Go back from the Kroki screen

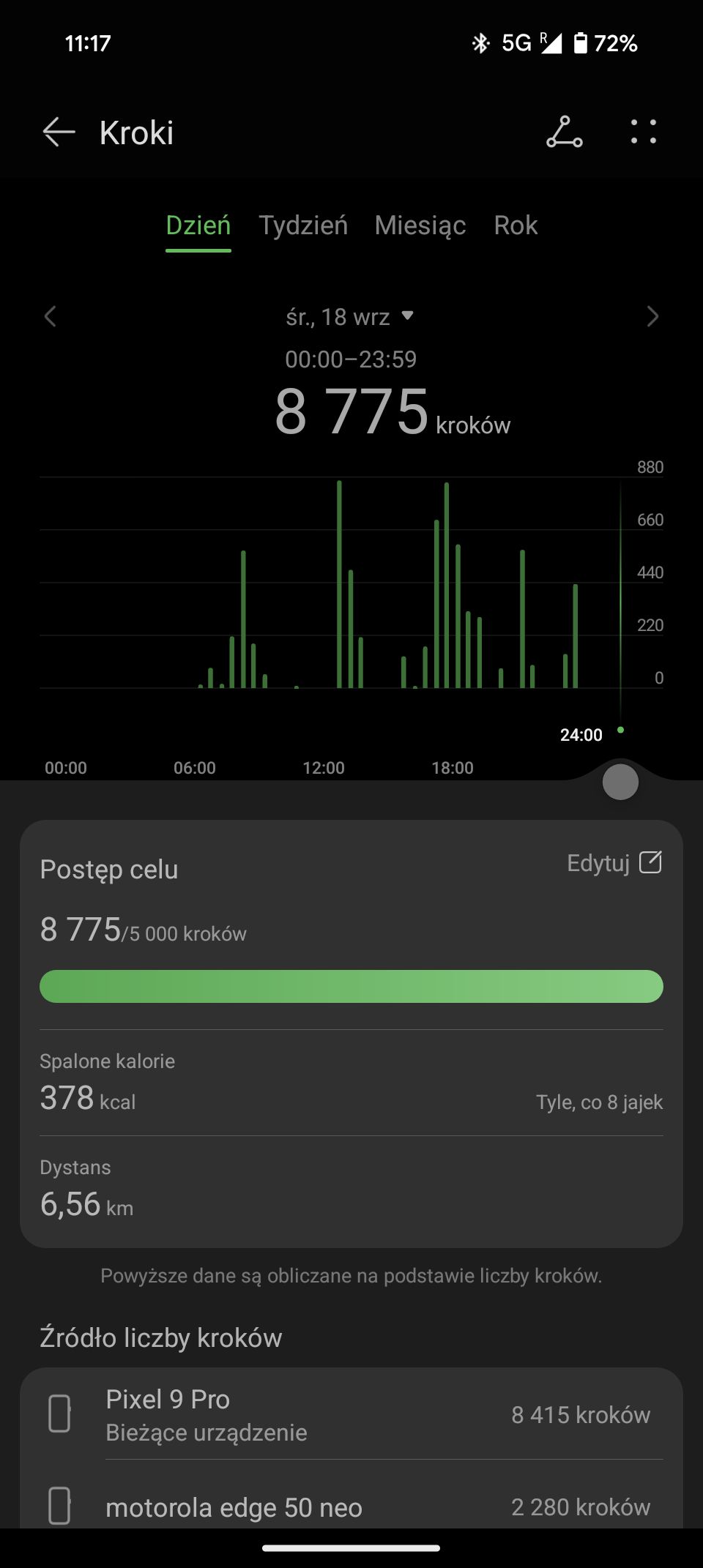click(59, 132)
